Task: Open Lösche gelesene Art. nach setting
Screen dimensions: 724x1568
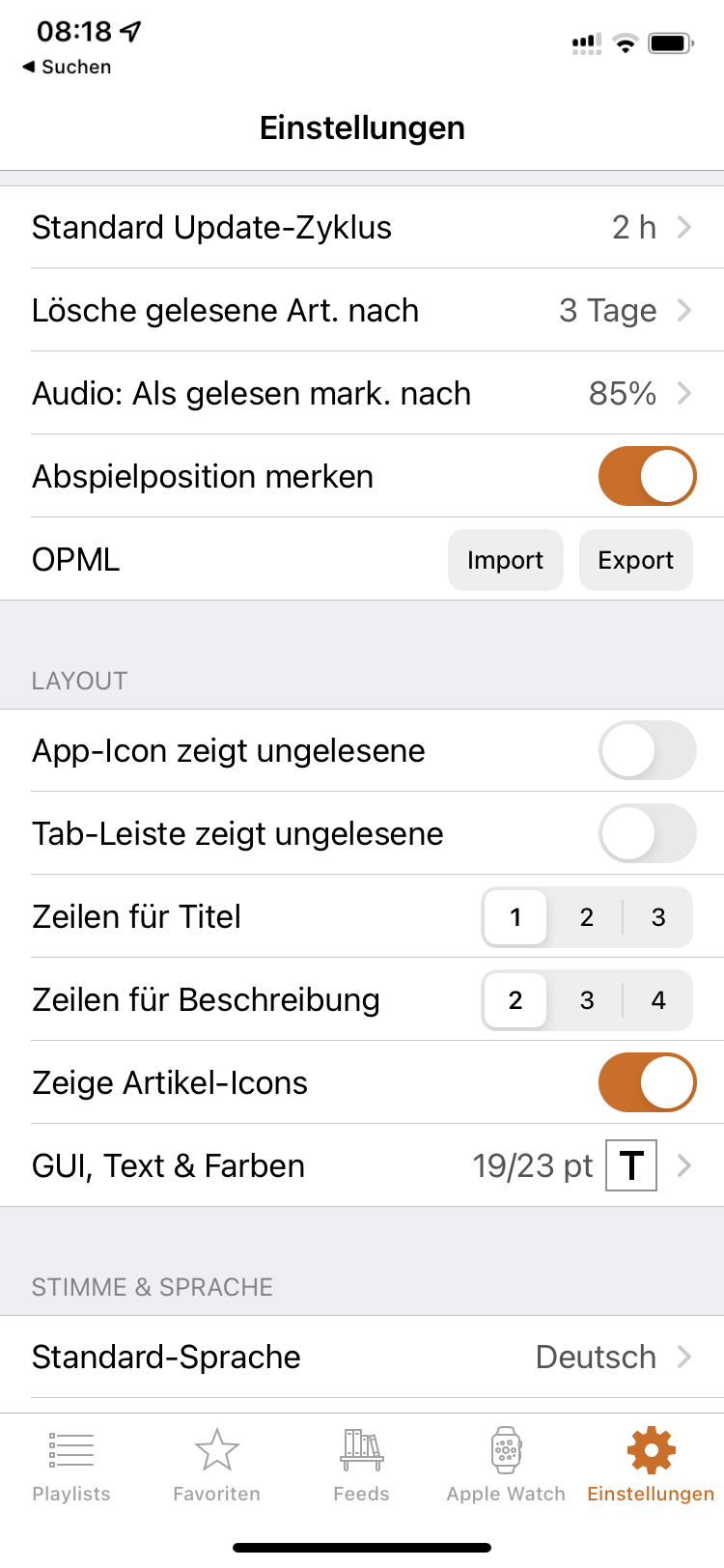Action: tap(362, 311)
